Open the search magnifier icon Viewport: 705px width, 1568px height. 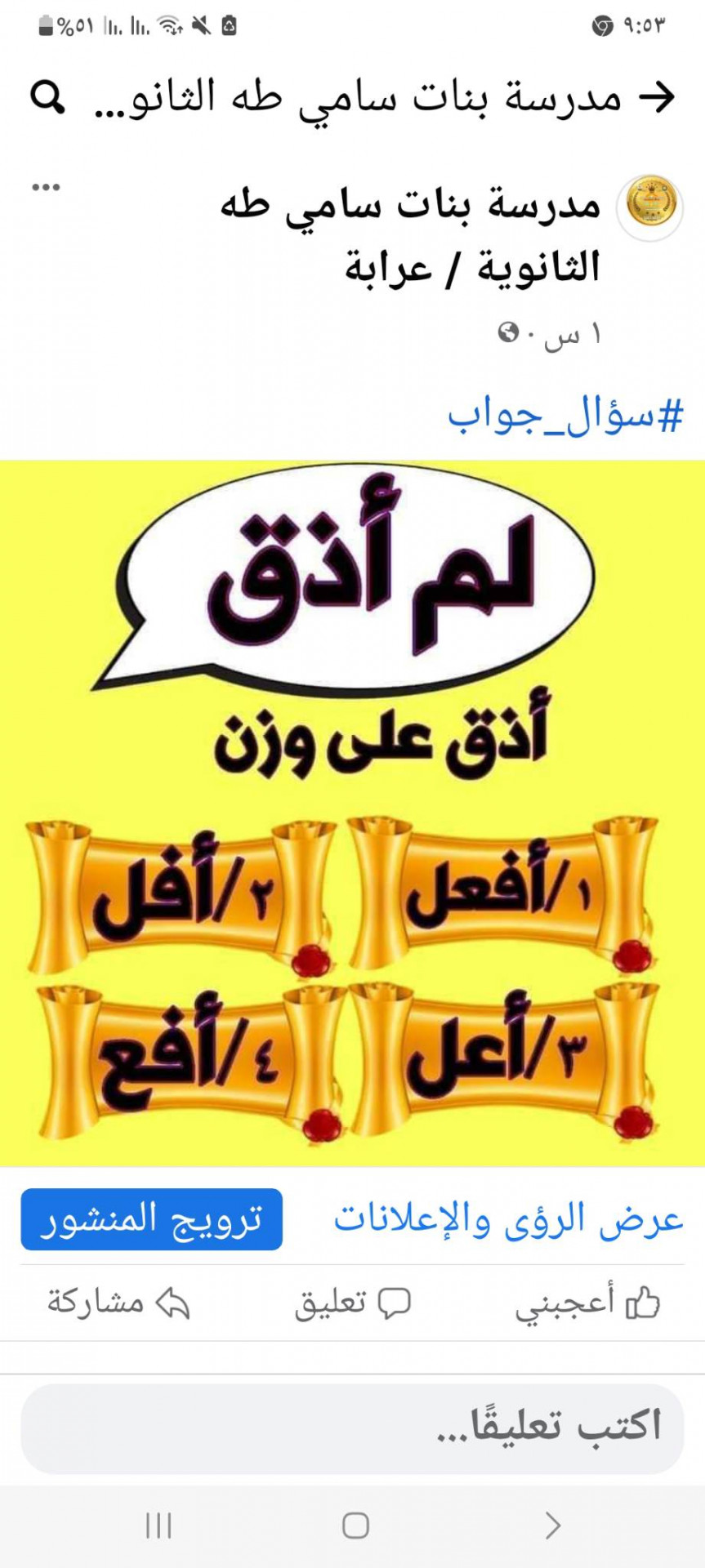point(47,98)
